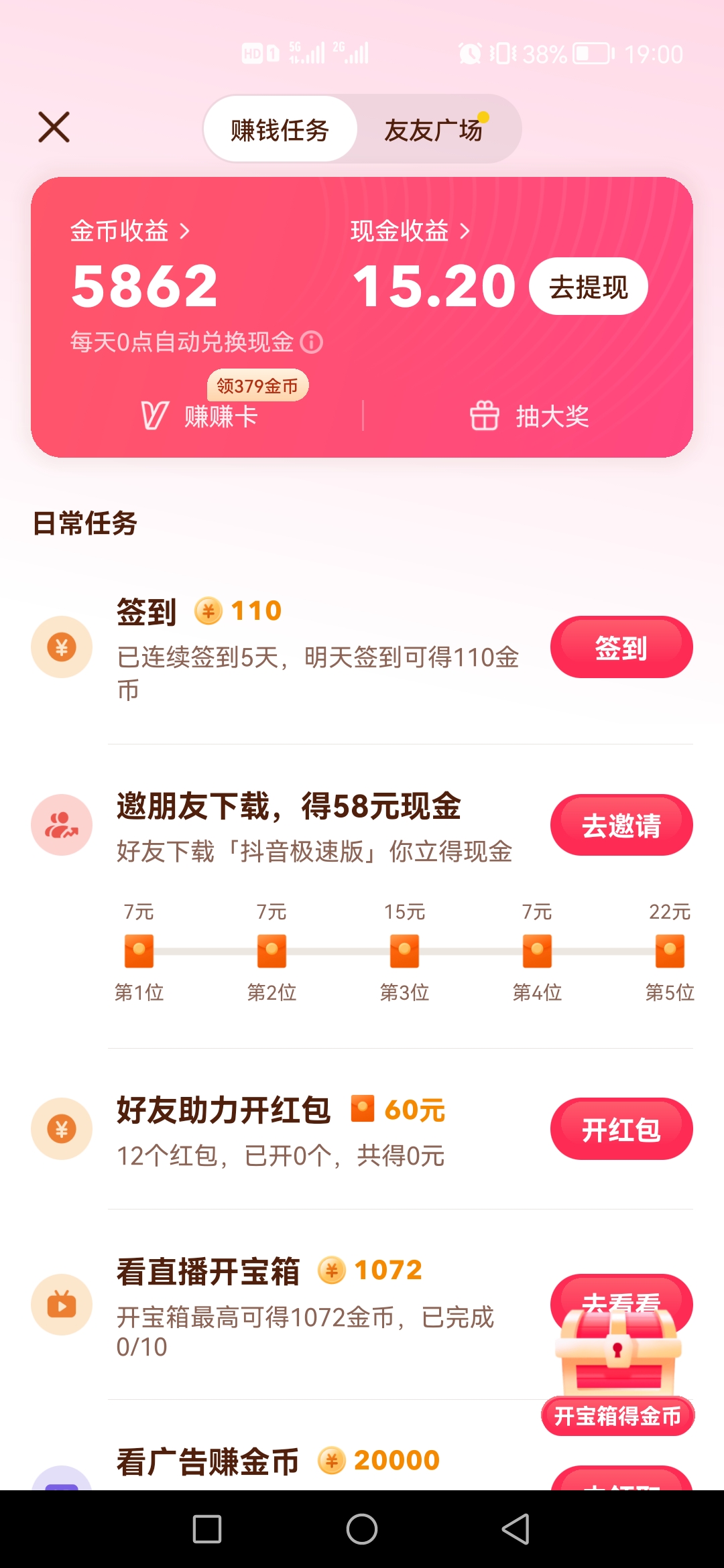The height and width of the screenshot is (1568, 724).
Task: Click the coin icon left of 签到 task
Action: [x=61, y=647]
